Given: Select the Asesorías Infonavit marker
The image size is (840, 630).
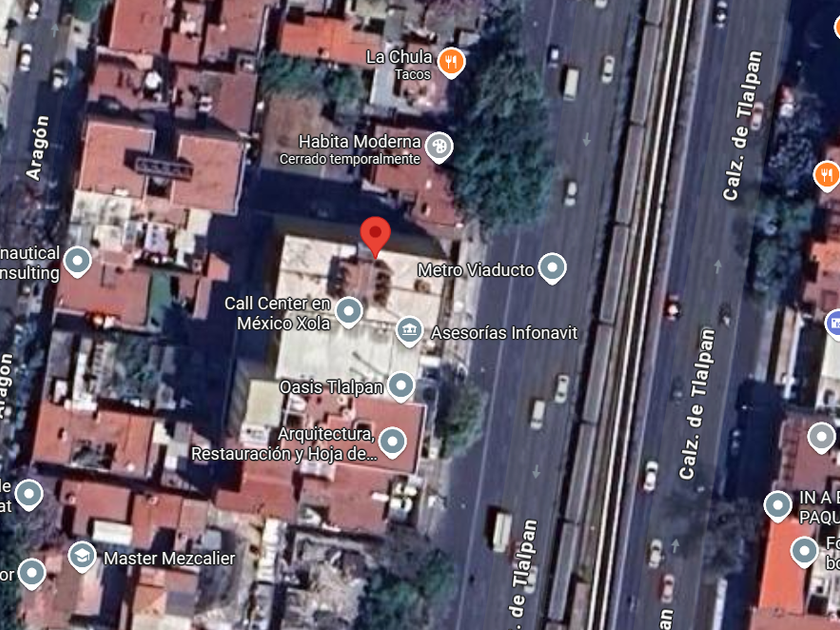Looking at the screenshot, I should (409, 330).
